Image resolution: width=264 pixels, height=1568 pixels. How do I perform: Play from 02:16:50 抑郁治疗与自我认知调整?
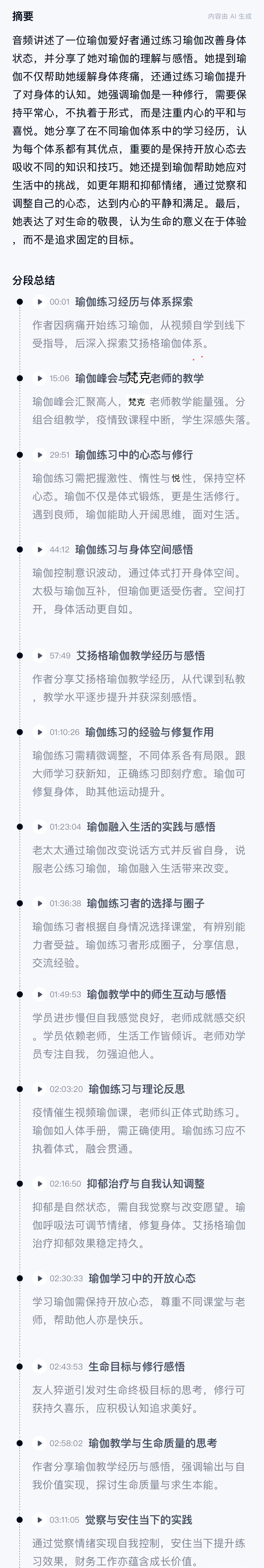[40, 1184]
